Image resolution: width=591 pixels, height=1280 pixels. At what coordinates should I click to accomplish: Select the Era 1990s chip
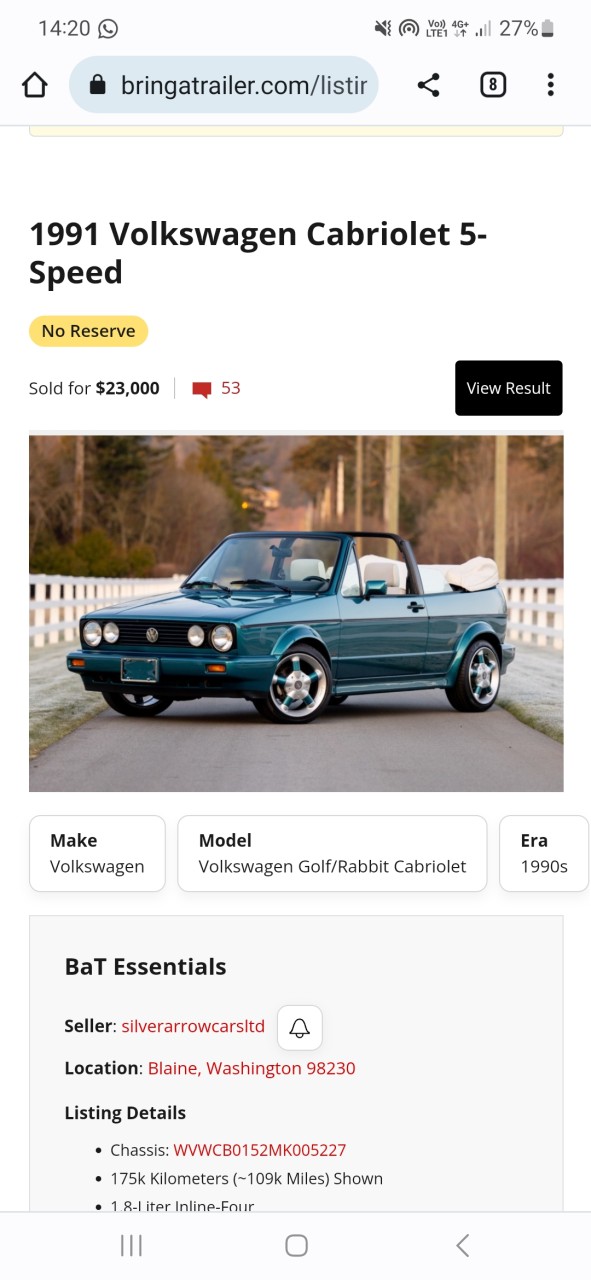(544, 853)
